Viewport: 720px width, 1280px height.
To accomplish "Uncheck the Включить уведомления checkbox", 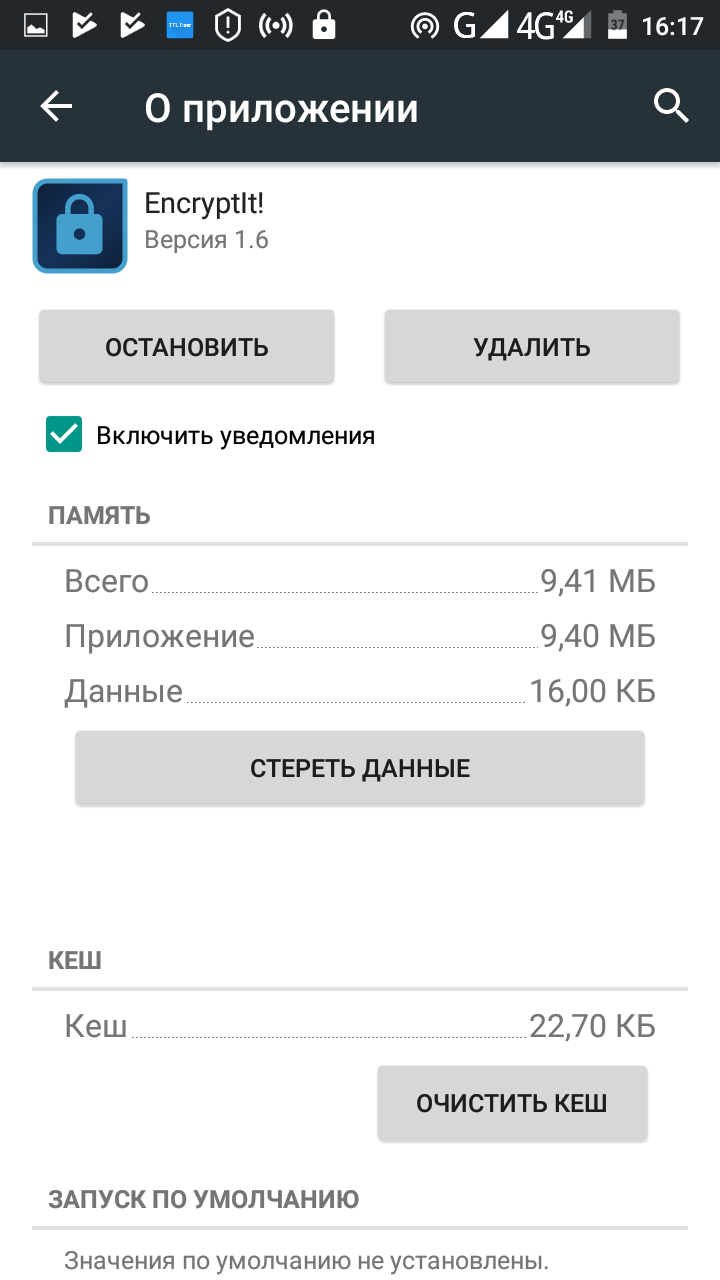I will coord(64,435).
